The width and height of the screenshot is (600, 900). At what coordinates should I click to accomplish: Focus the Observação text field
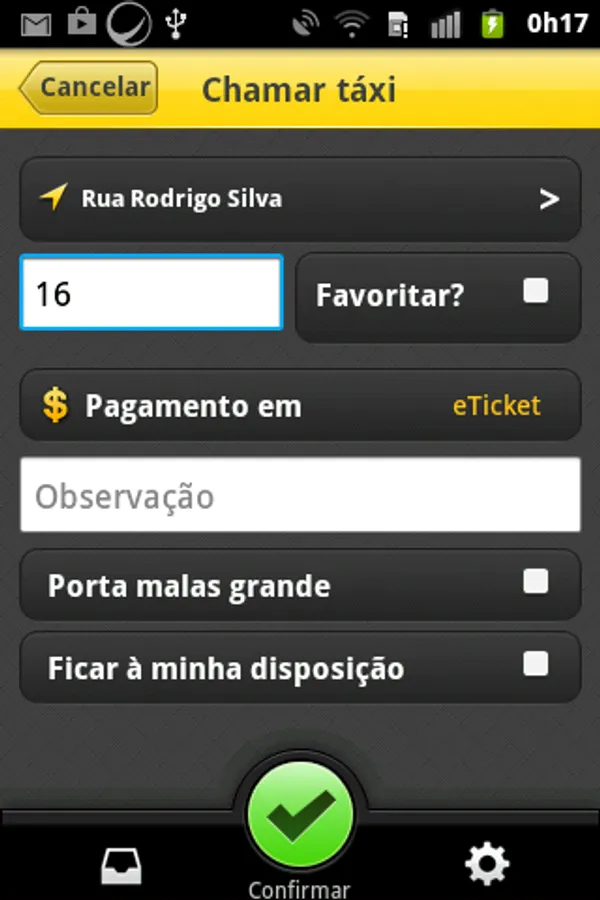coord(300,496)
